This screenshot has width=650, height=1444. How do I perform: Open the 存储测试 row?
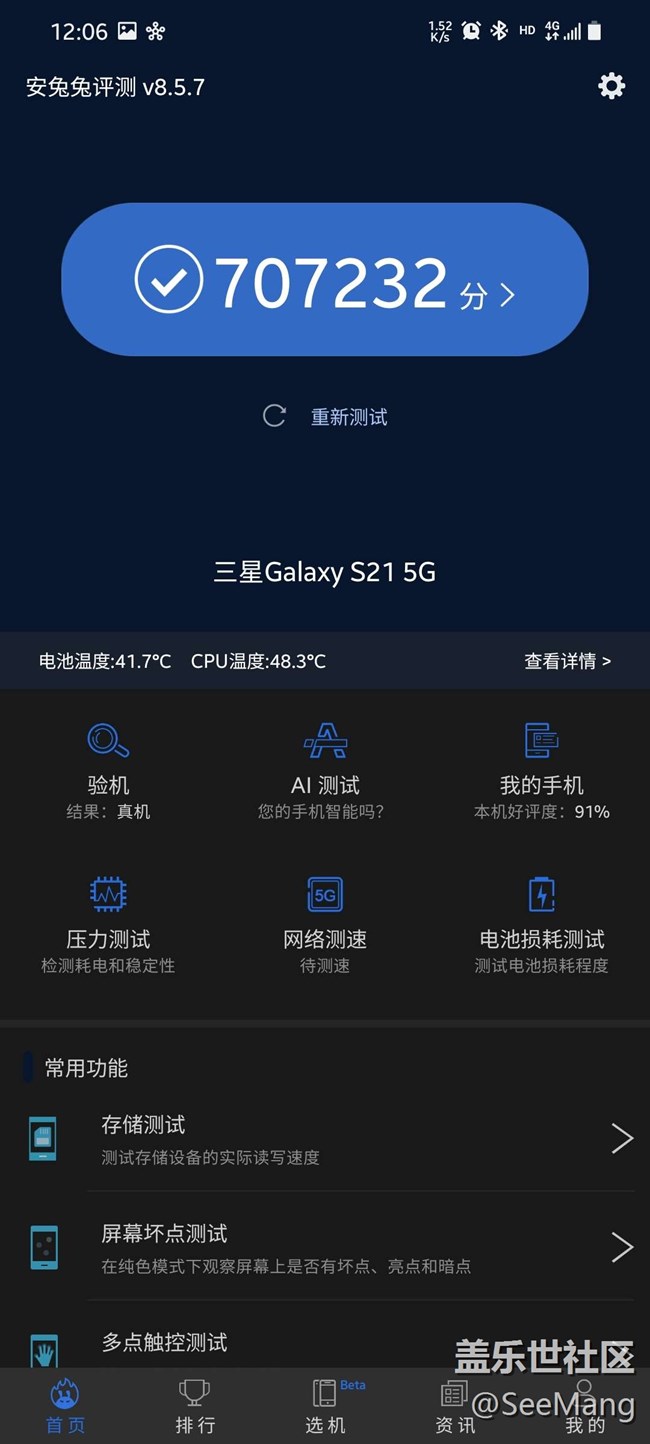pos(325,1139)
